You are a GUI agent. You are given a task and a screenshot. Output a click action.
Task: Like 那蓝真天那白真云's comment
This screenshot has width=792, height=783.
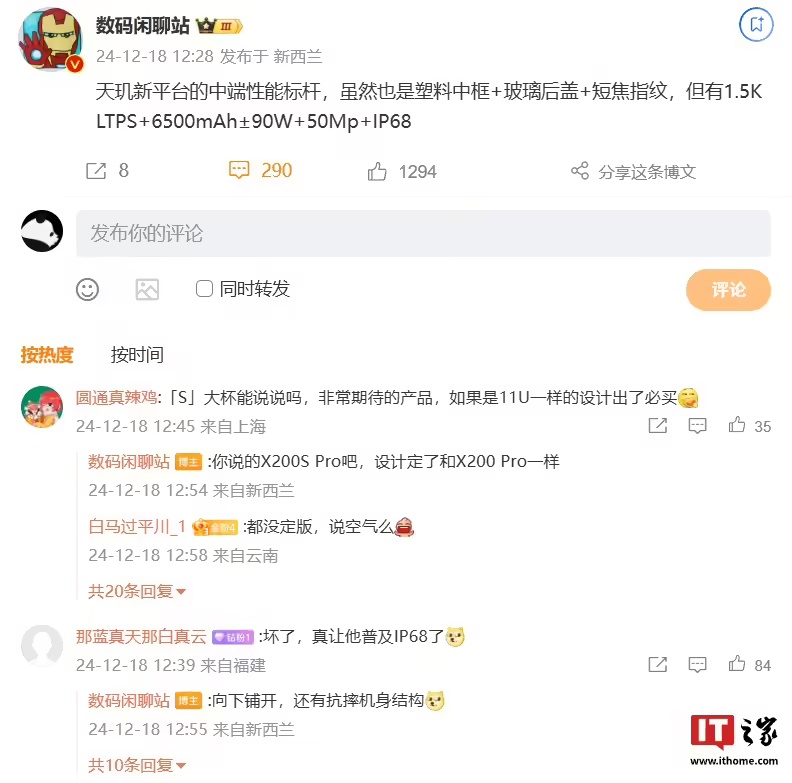coord(737,664)
